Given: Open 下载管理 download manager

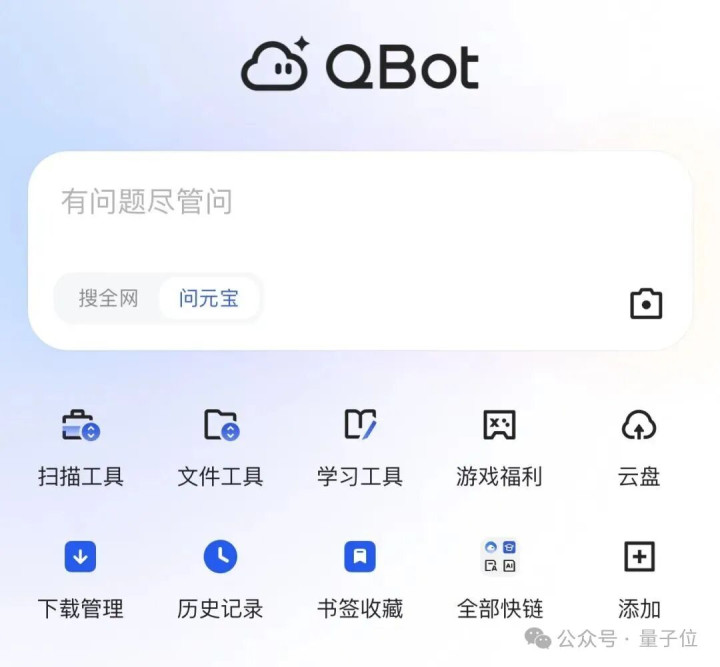Looking at the screenshot, I should point(81,580).
